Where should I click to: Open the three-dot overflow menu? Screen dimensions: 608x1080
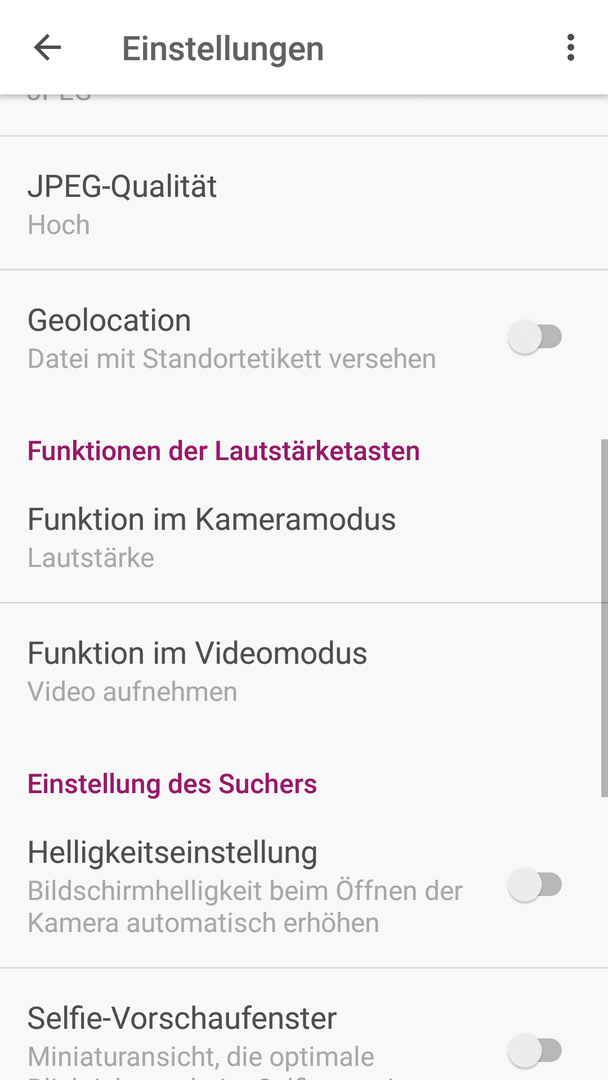[x=570, y=48]
